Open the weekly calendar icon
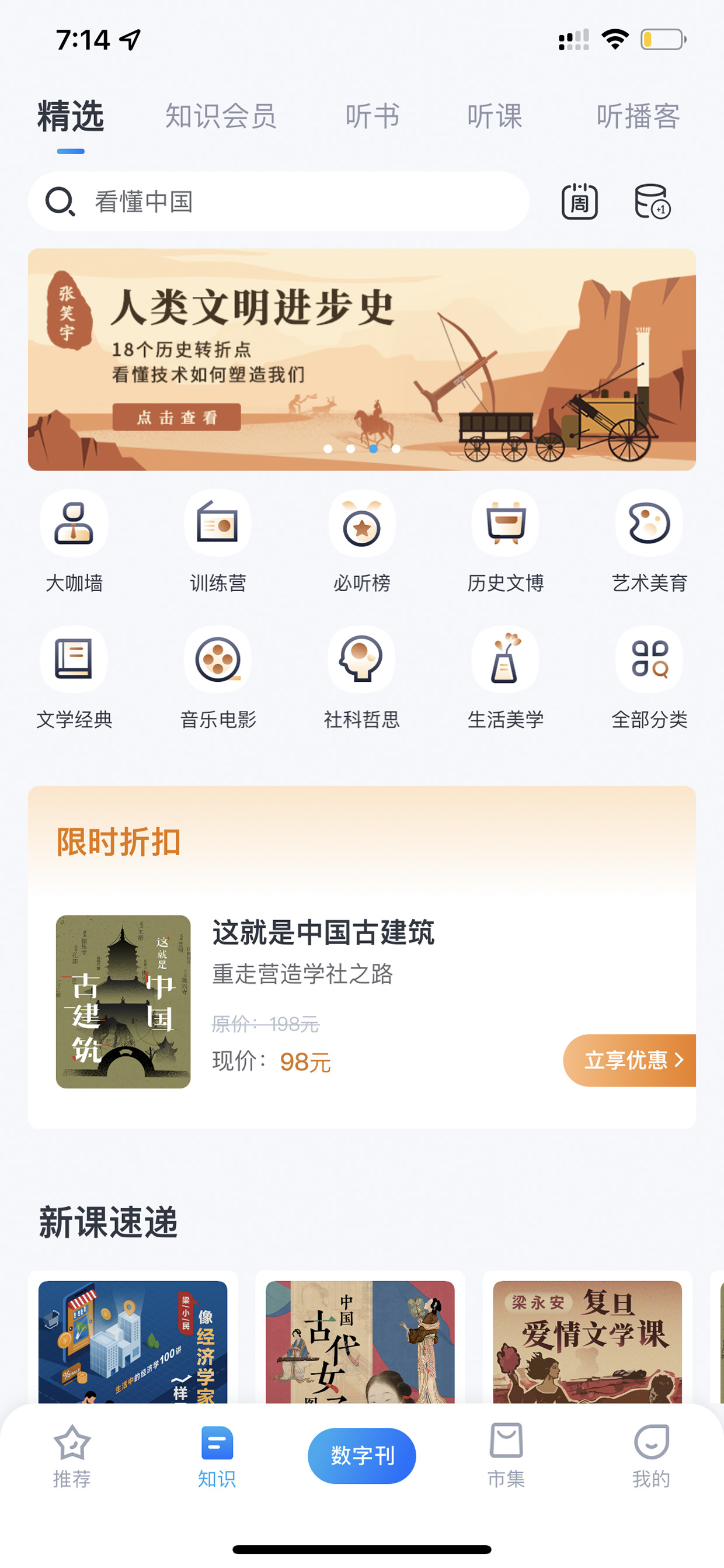Viewport: 724px width, 1568px height. click(579, 201)
